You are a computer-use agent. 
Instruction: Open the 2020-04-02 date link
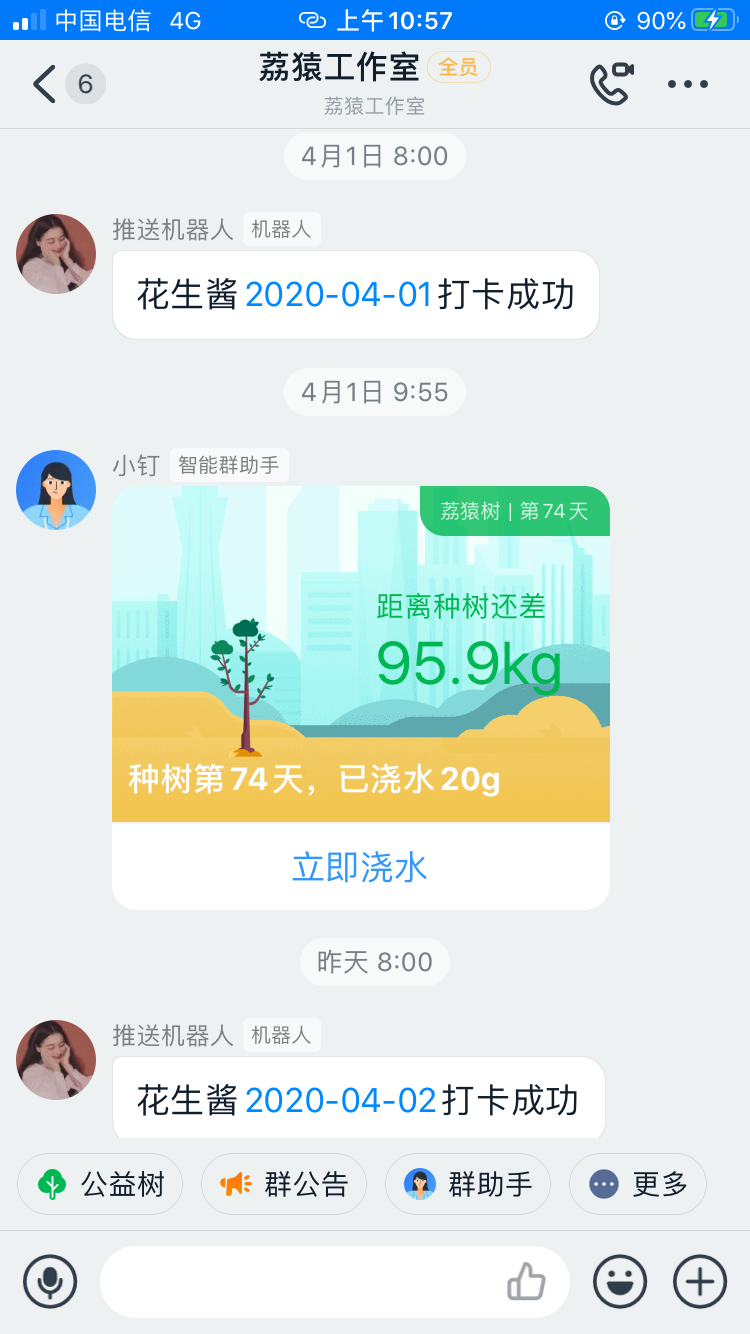pyautogui.click(x=341, y=1100)
